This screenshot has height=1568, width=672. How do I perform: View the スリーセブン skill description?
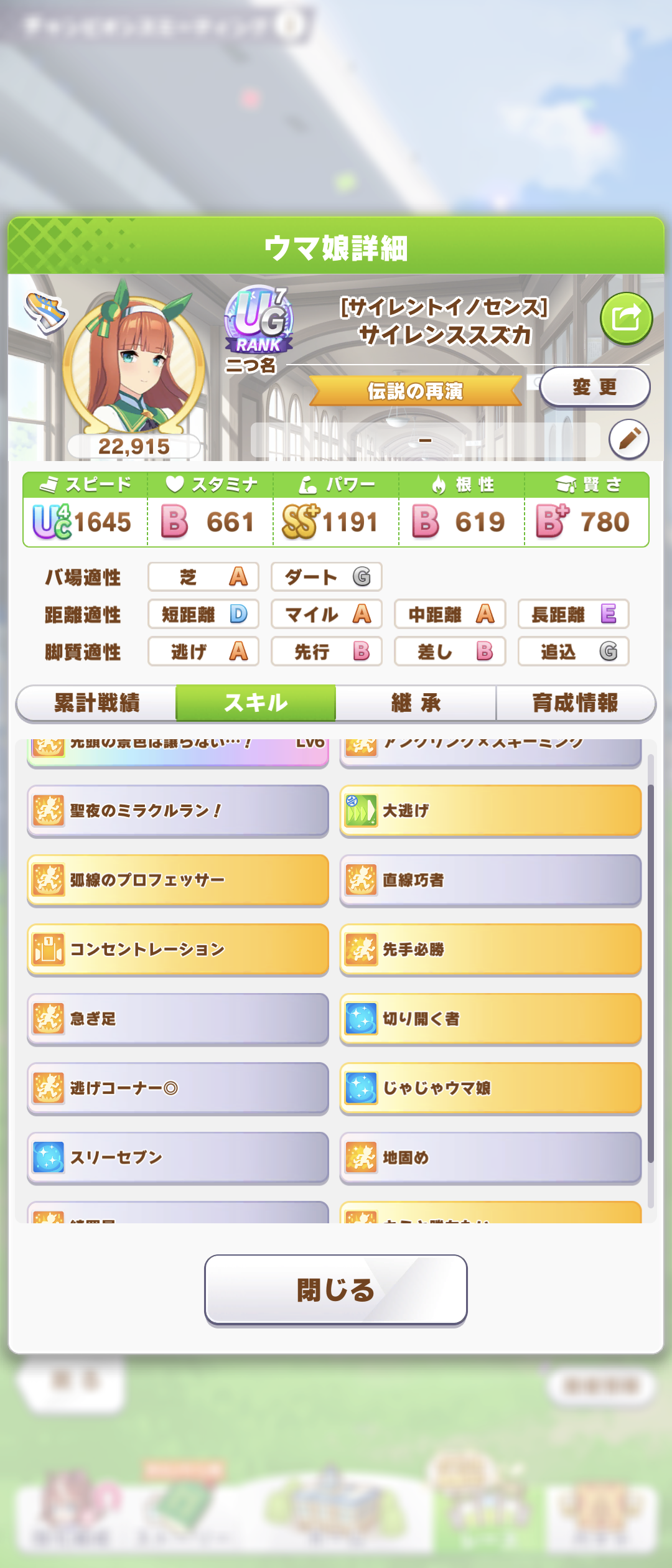pos(178,1157)
